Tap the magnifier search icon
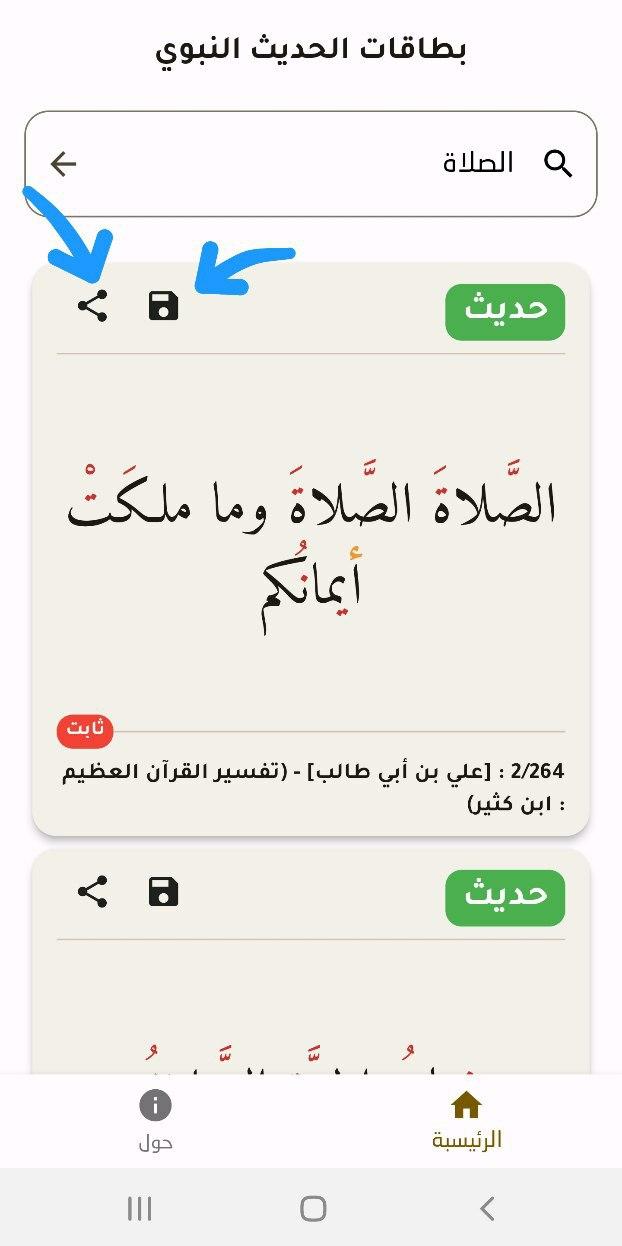The width and height of the screenshot is (622, 1246). tap(558, 164)
